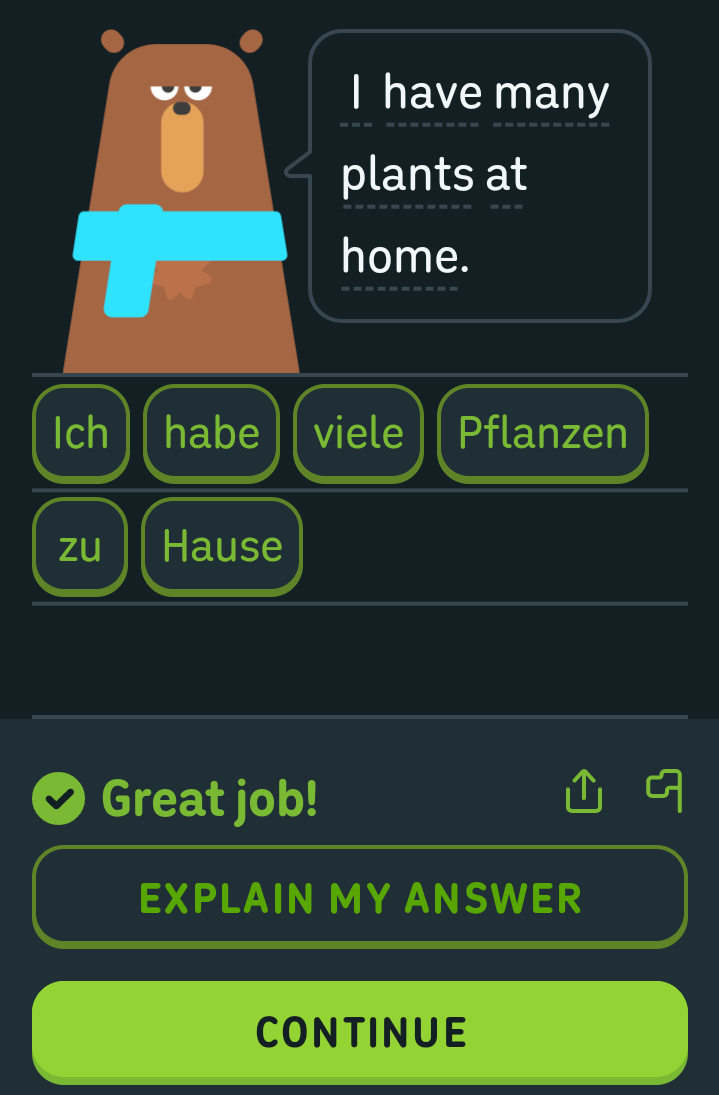
Task: Share this answer via the share icon
Action: coord(584,791)
